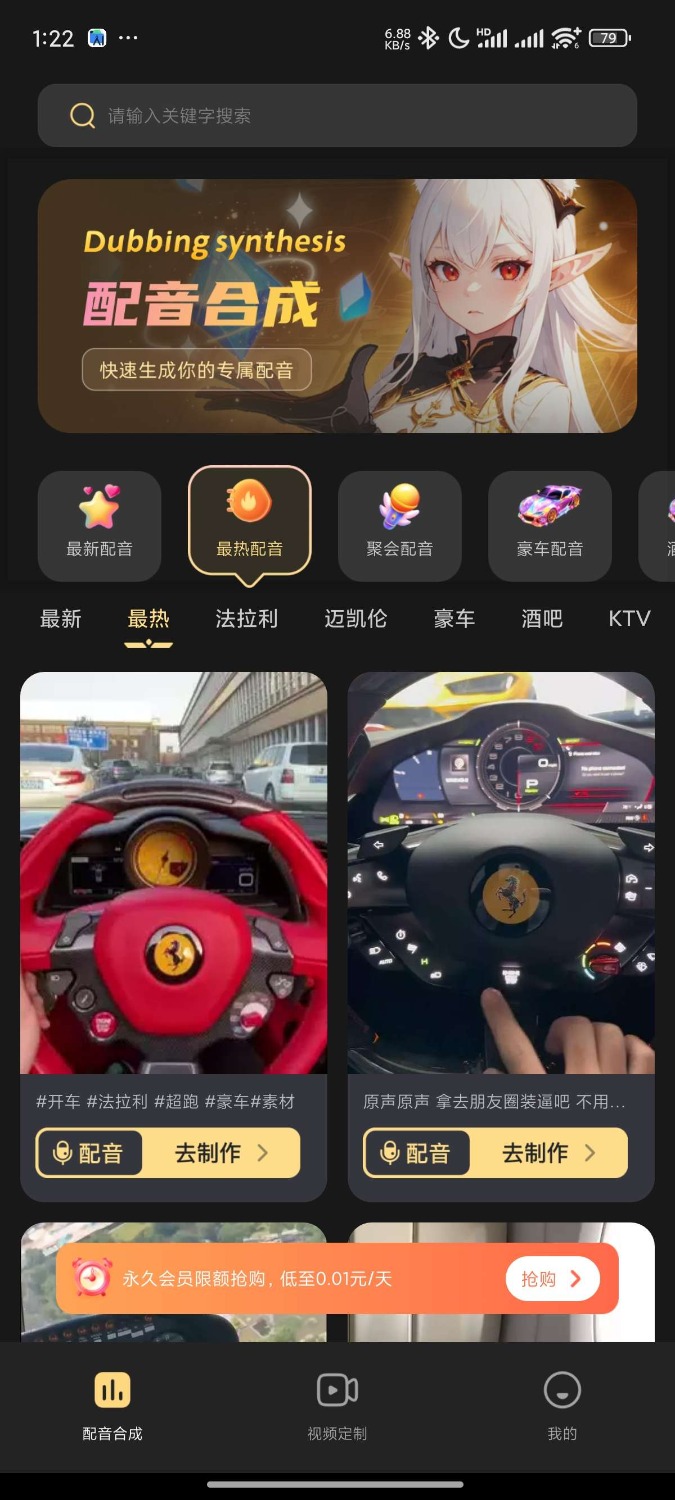Screen dimensions: 675x1500
Task: Open the keyword search box
Action: pos(337,116)
